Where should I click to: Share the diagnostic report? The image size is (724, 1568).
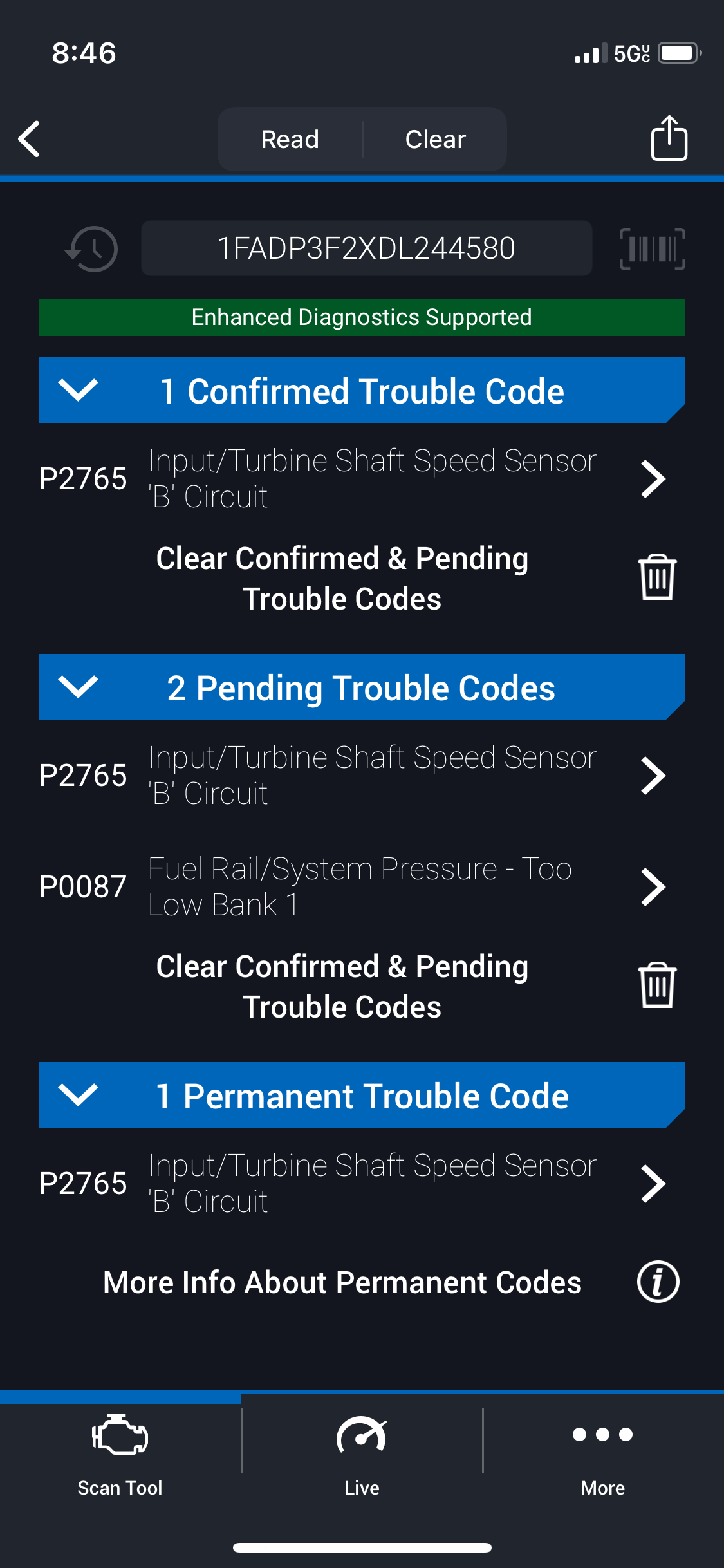pyautogui.click(x=669, y=138)
